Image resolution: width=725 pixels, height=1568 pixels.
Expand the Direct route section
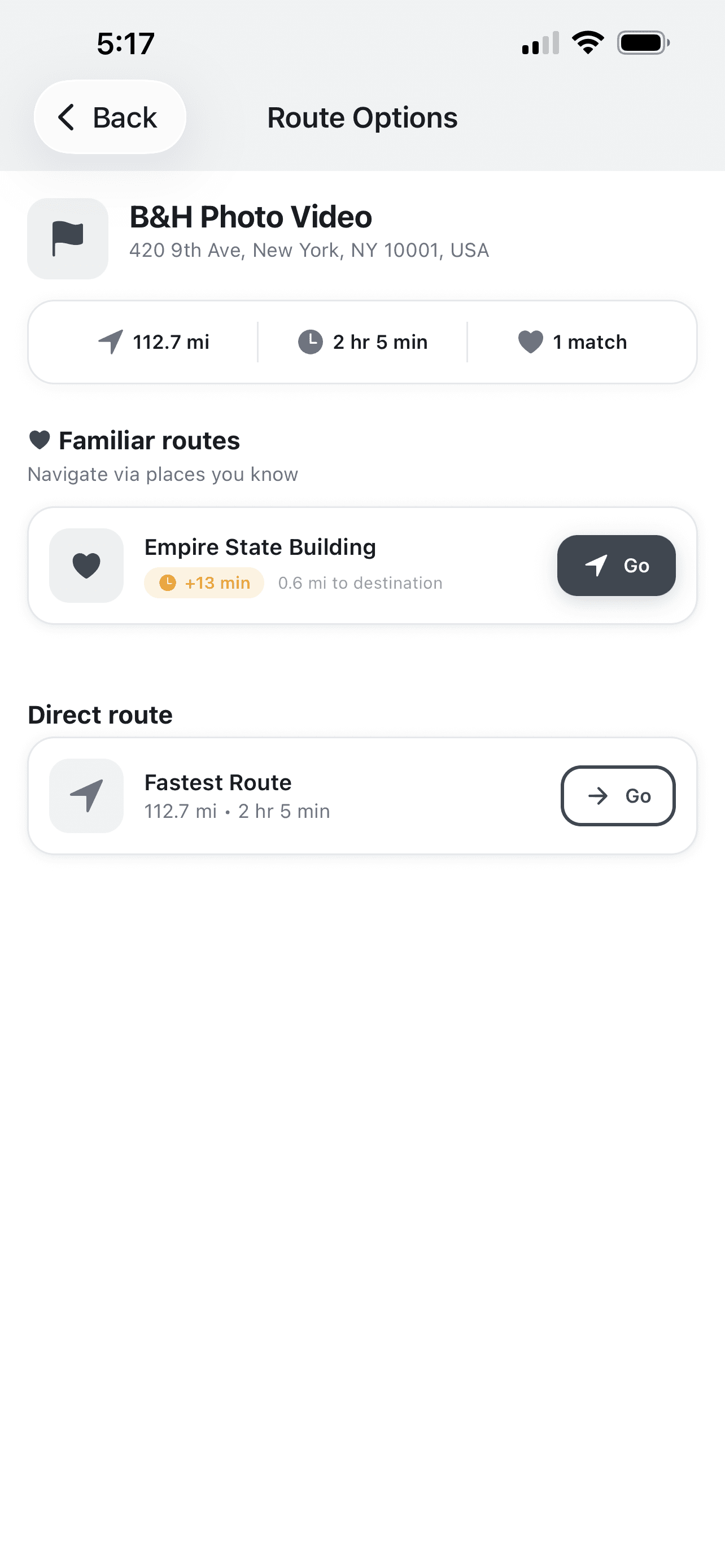tap(101, 714)
